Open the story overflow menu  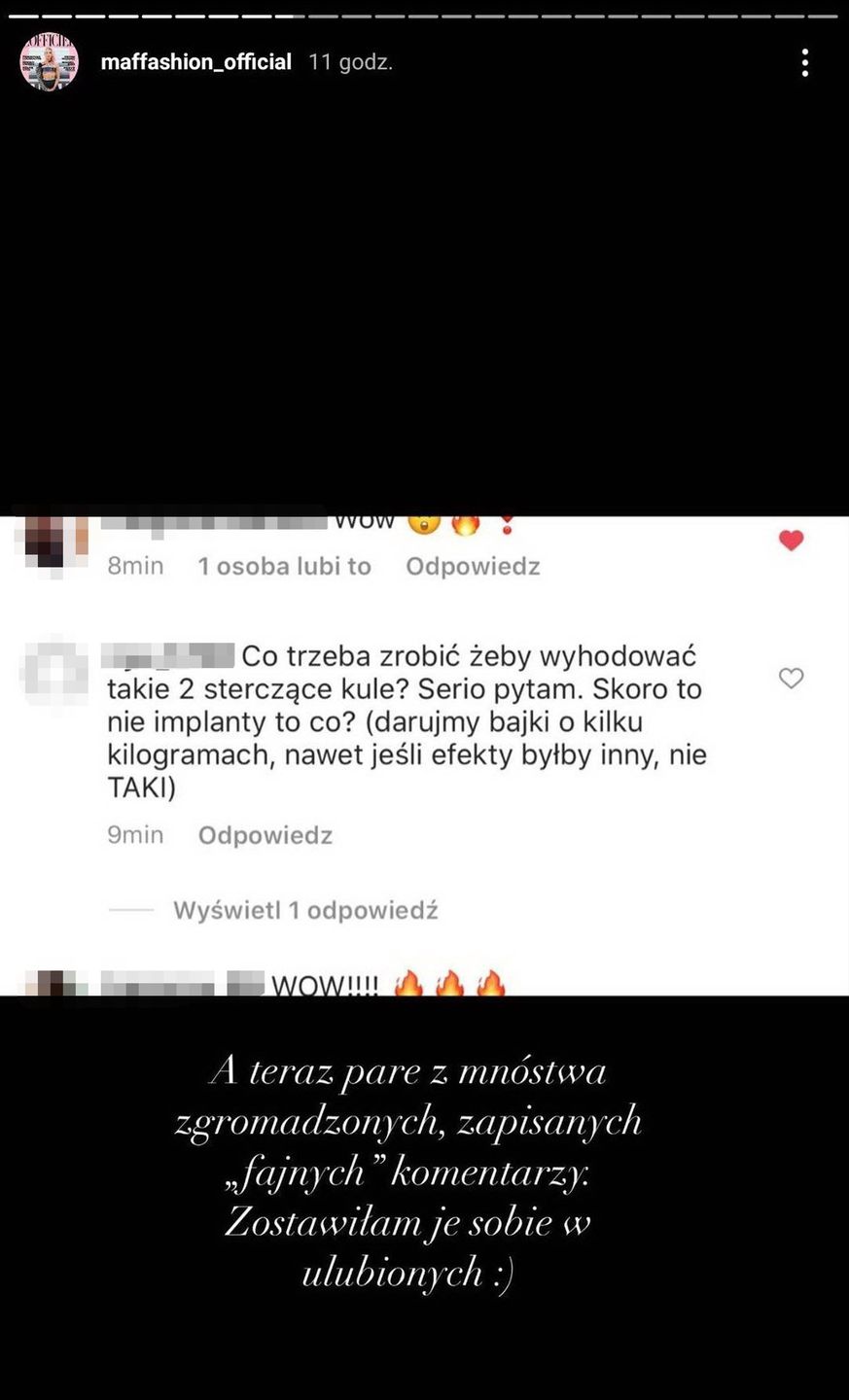804,63
